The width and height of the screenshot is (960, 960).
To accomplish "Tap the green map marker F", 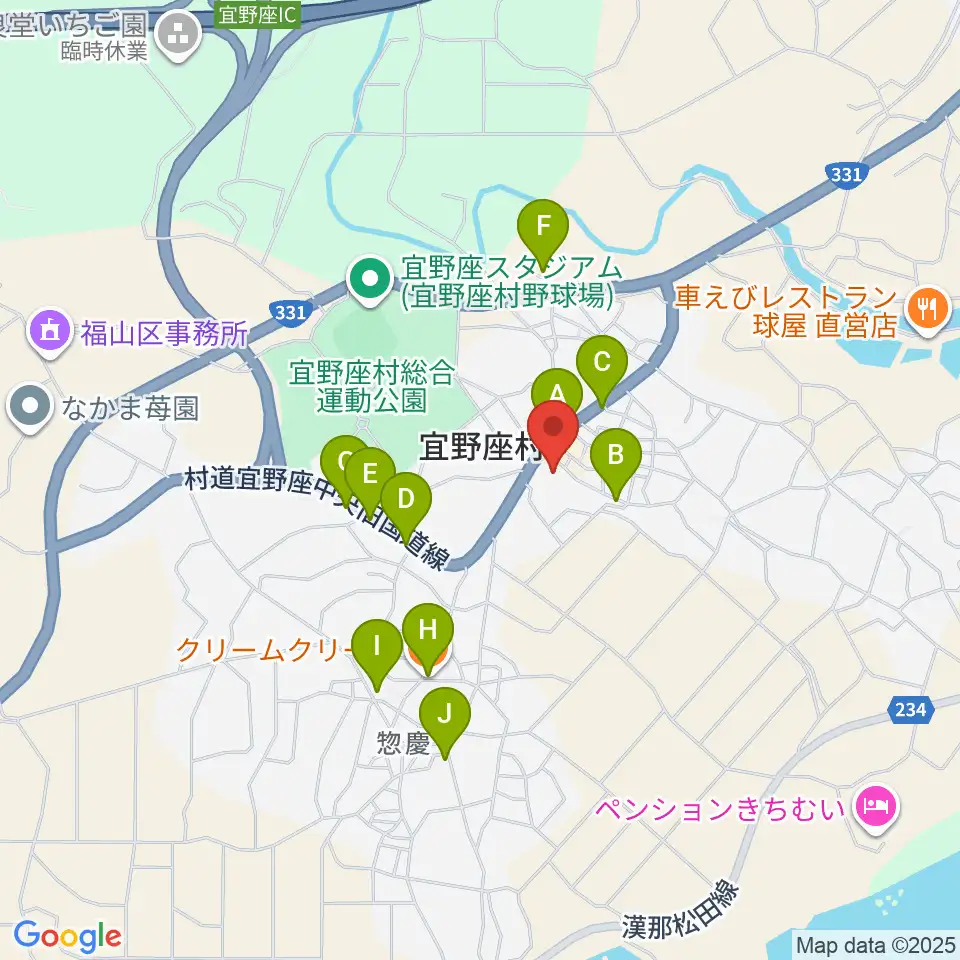I will coord(542,234).
